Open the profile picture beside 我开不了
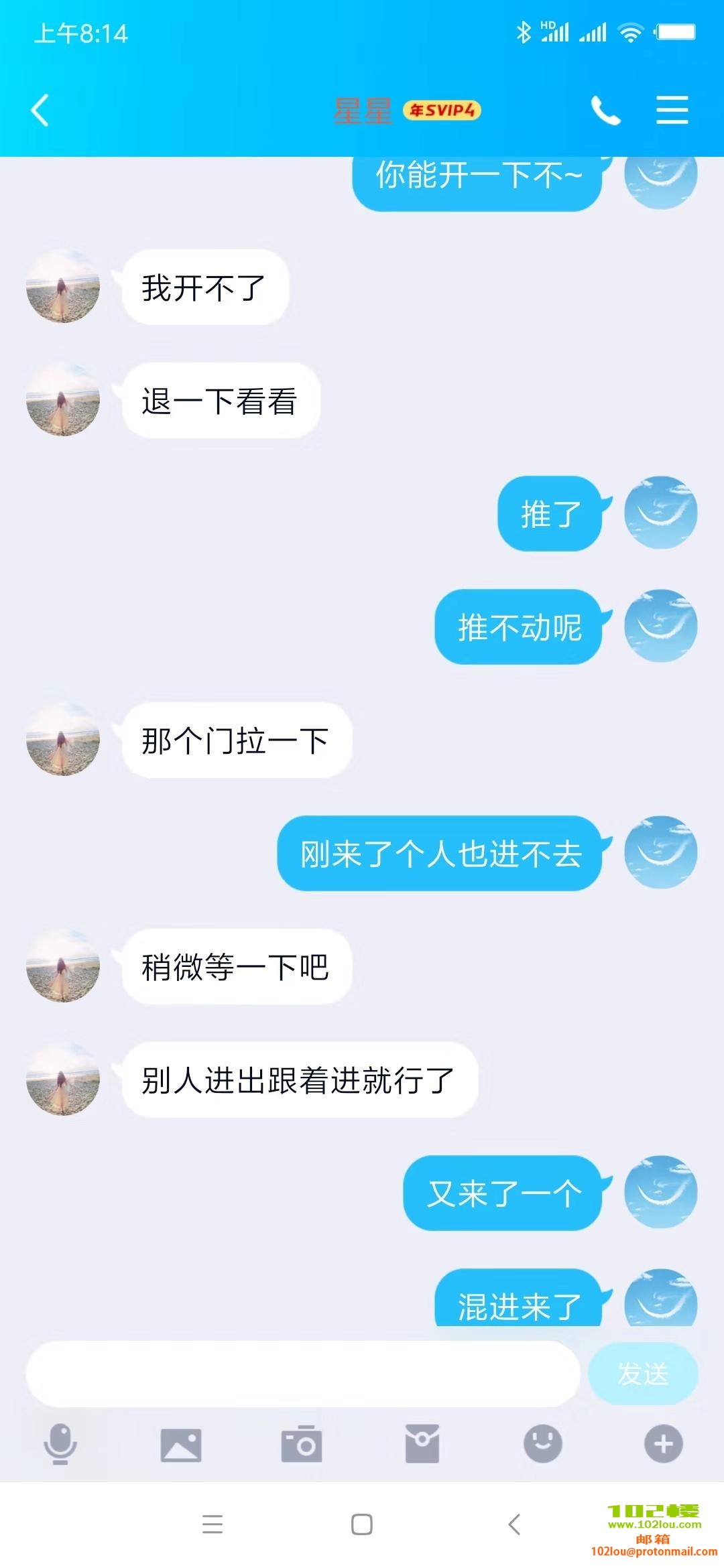This screenshot has height=1568, width=724. tap(63, 287)
